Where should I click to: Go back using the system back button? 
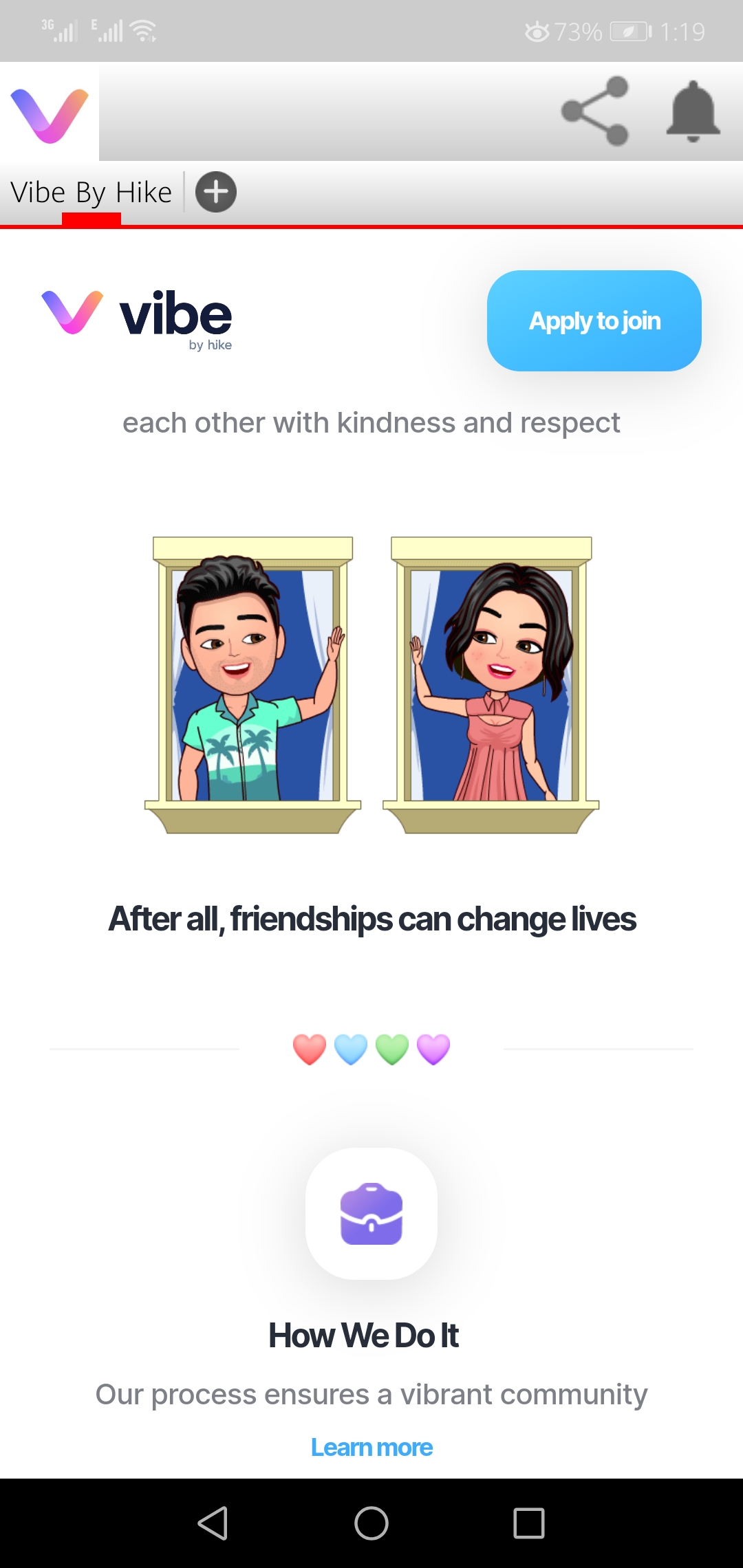tap(213, 1523)
